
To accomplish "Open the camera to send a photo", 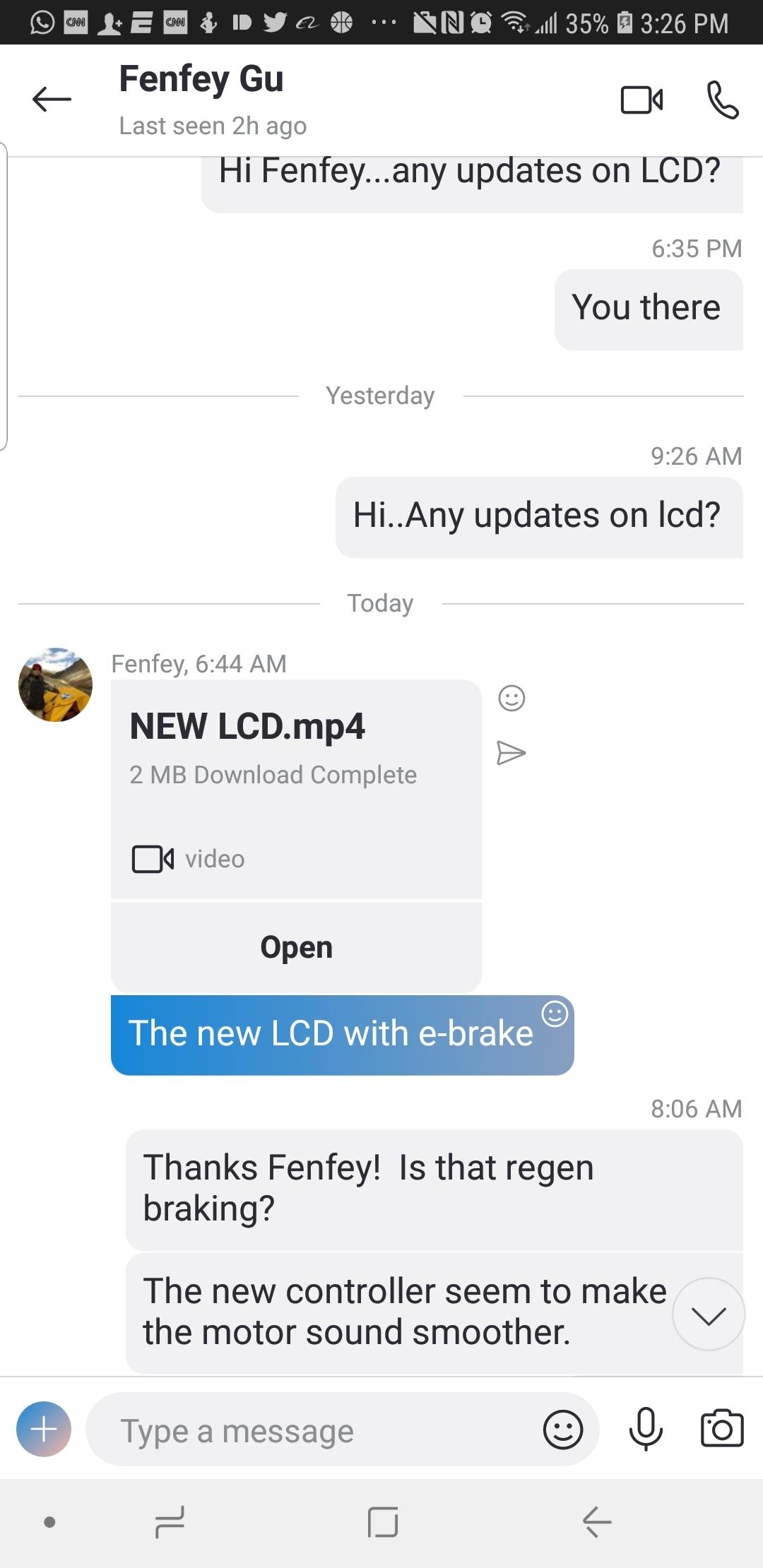I will pos(722,1429).
